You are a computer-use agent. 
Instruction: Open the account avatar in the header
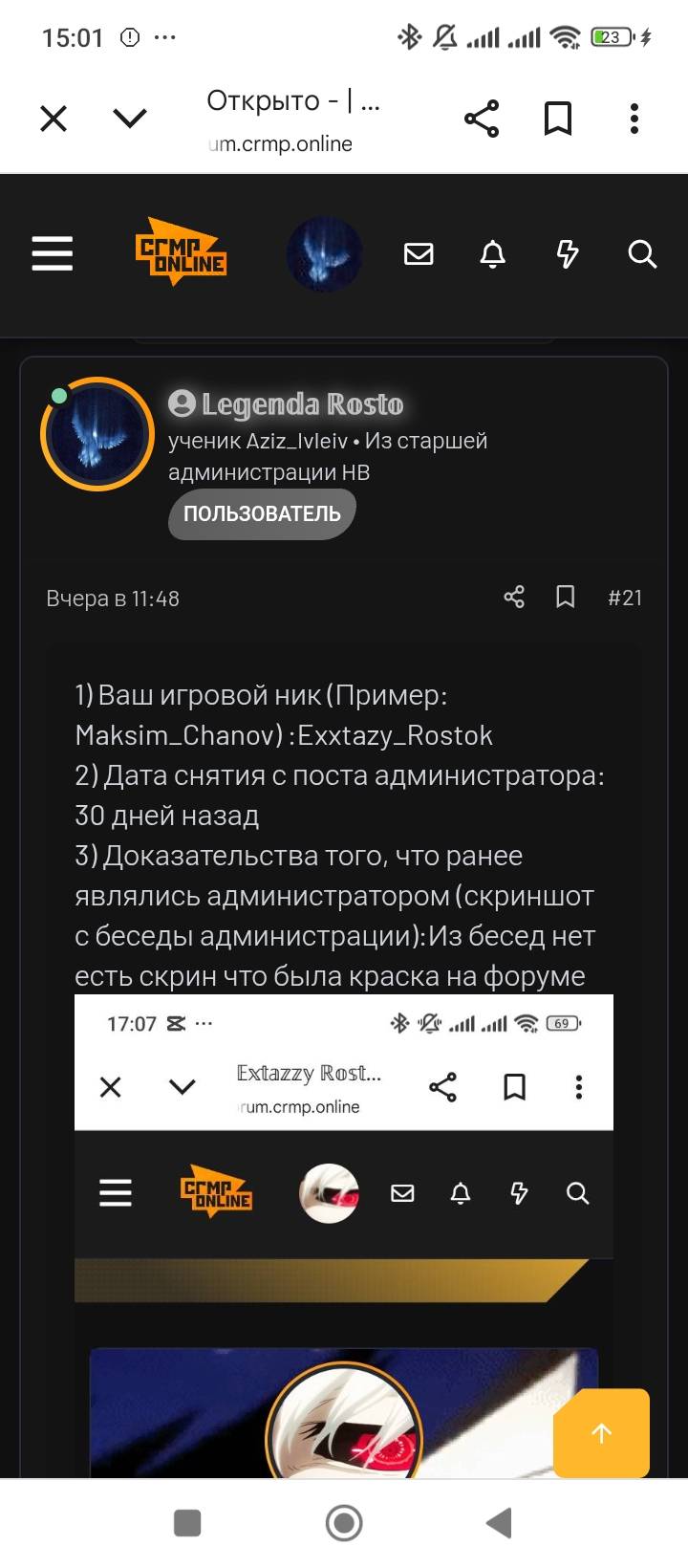[x=325, y=253]
